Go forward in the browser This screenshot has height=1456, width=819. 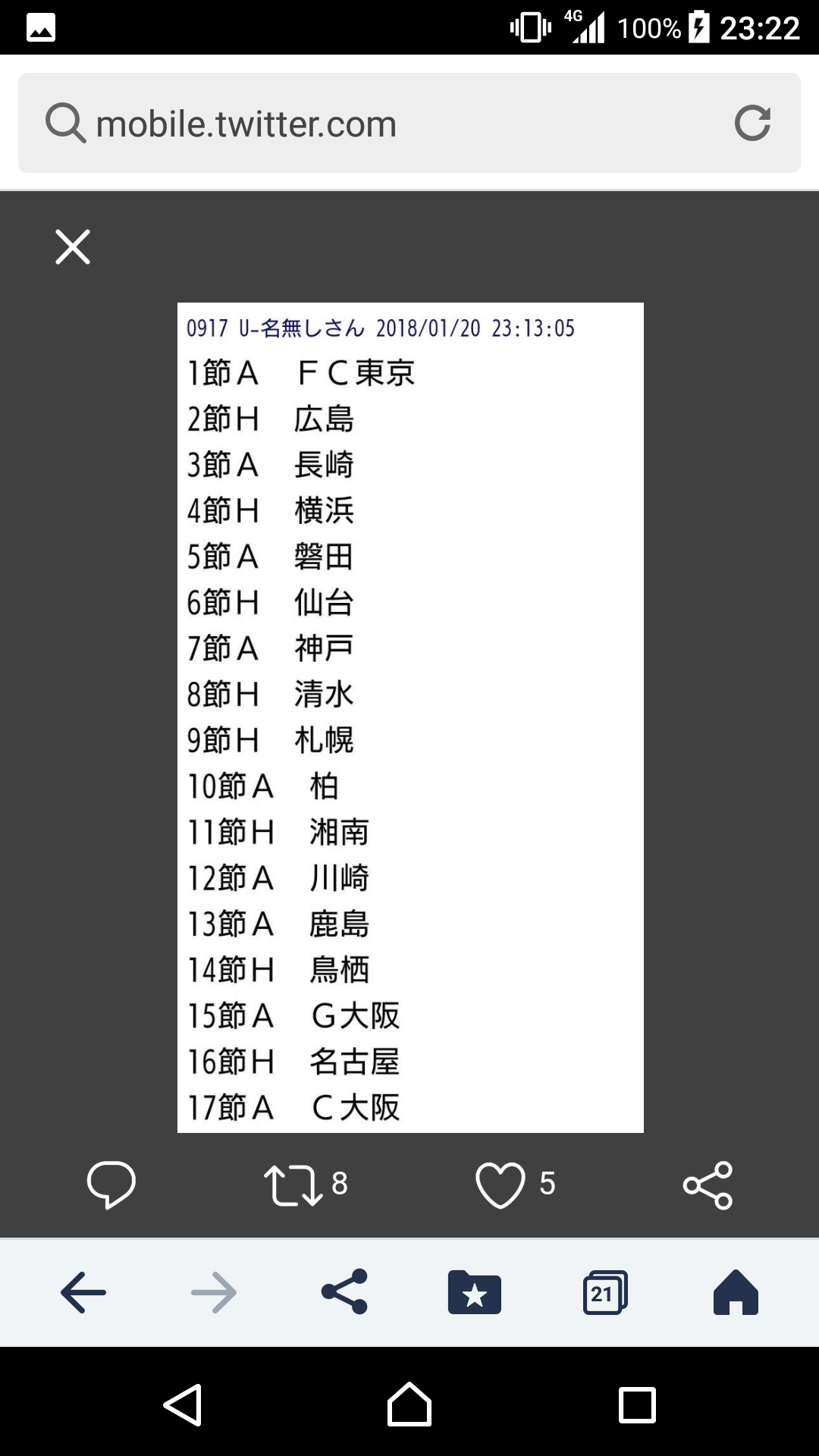pyautogui.click(x=214, y=1292)
